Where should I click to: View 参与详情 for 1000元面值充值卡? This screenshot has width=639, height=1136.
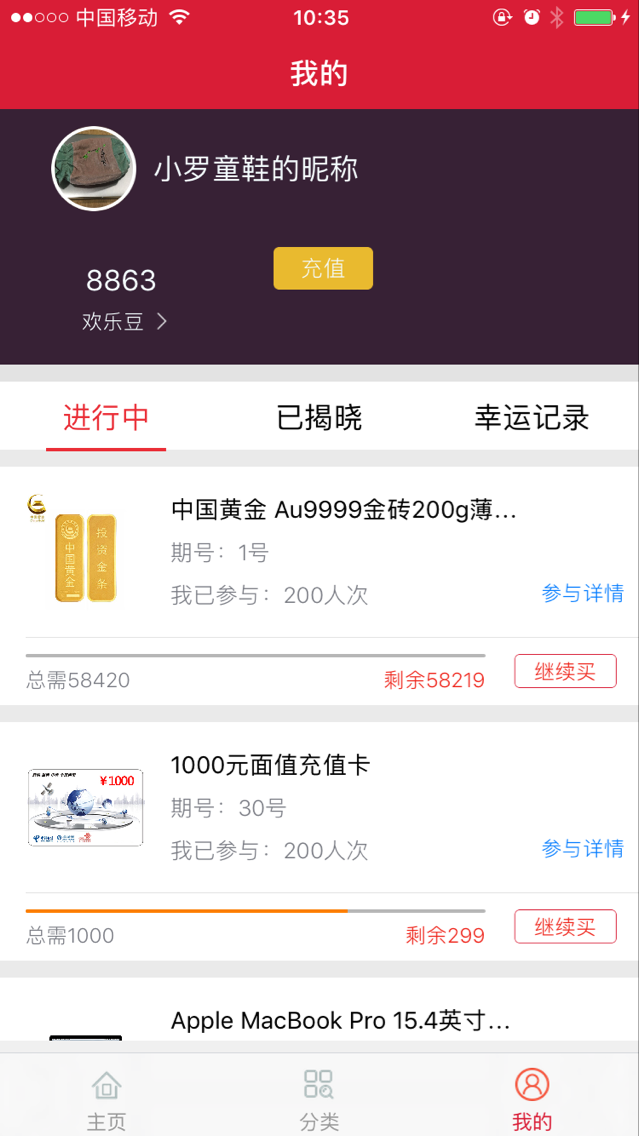click(x=582, y=849)
